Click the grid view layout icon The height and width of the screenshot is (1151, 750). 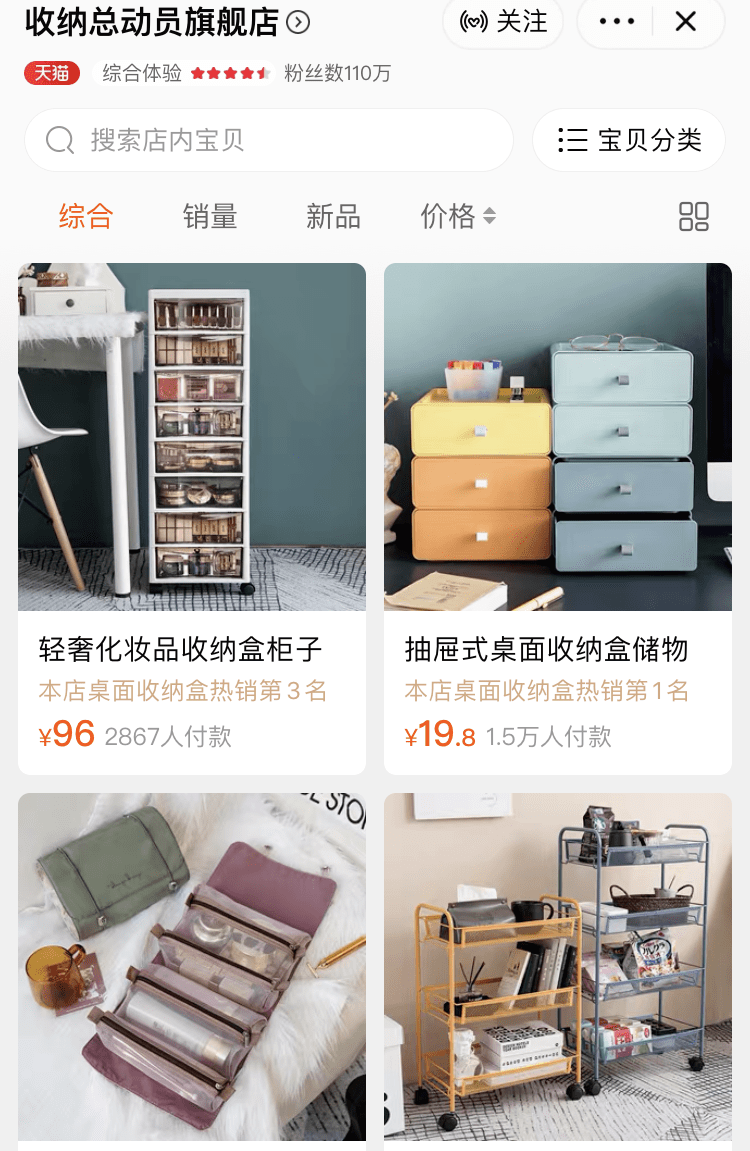(x=694, y=217)
